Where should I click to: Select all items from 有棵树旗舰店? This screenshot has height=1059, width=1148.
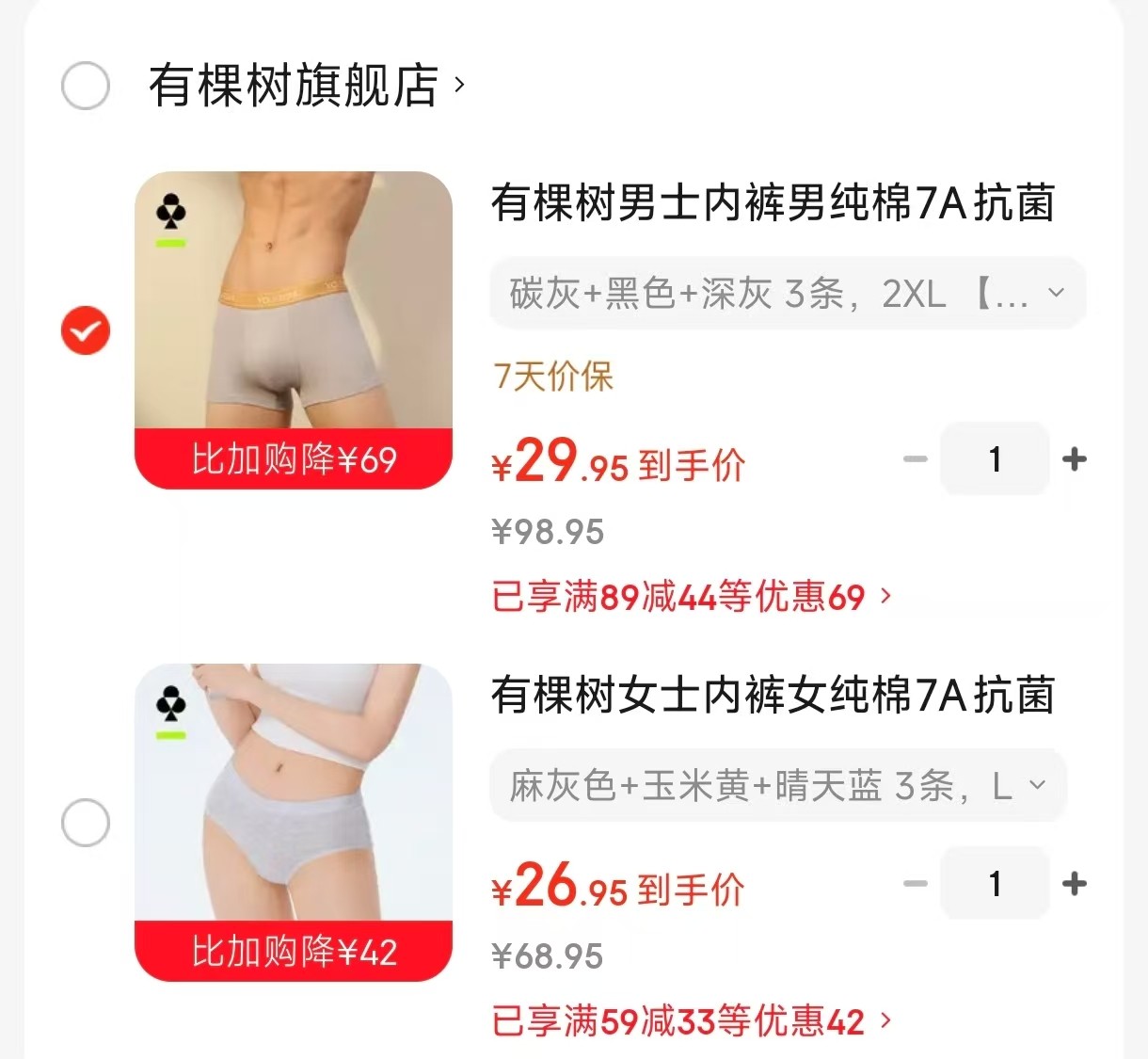(x=86, y=86)
